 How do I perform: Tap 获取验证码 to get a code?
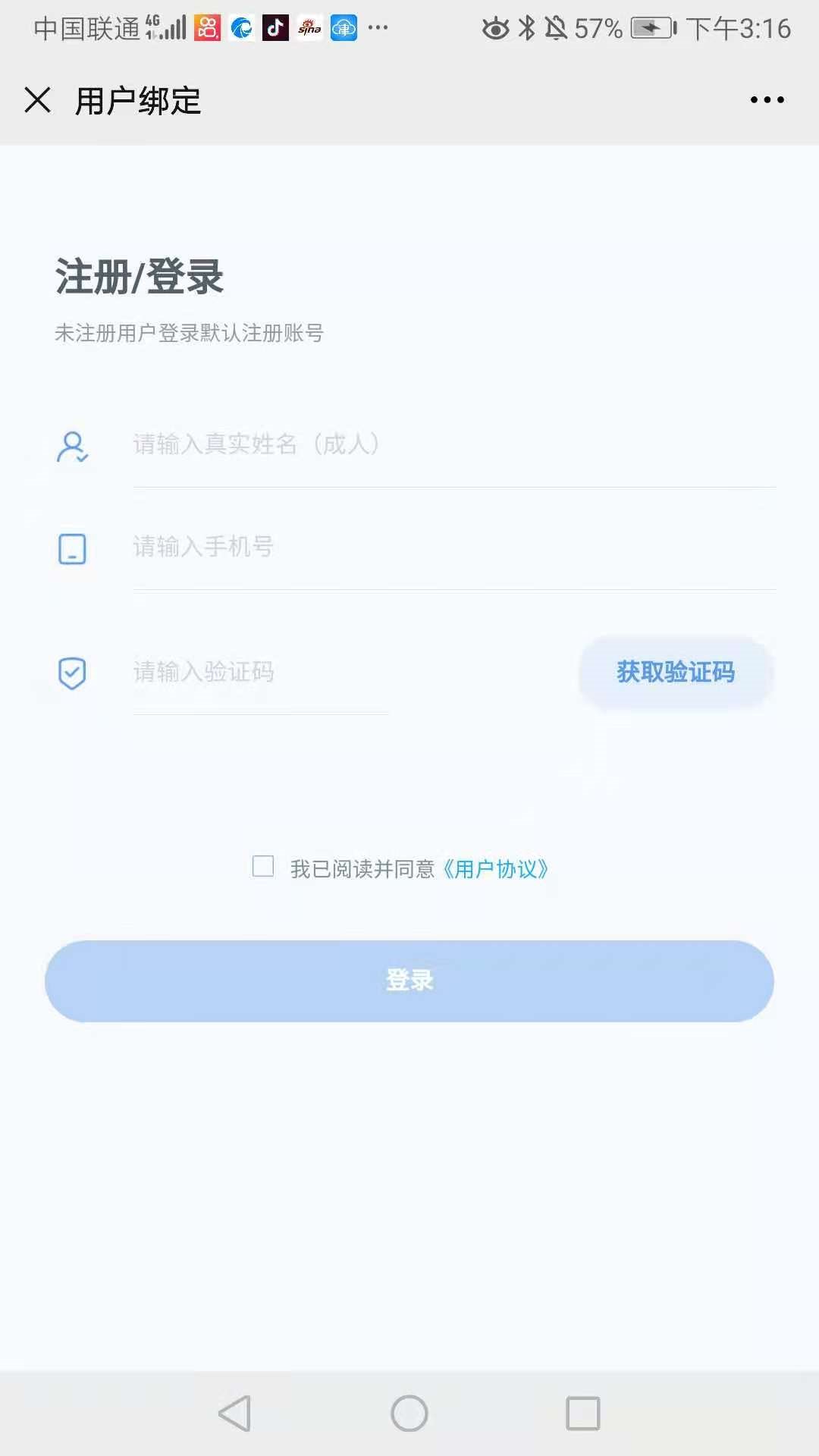tap(676, 672)
